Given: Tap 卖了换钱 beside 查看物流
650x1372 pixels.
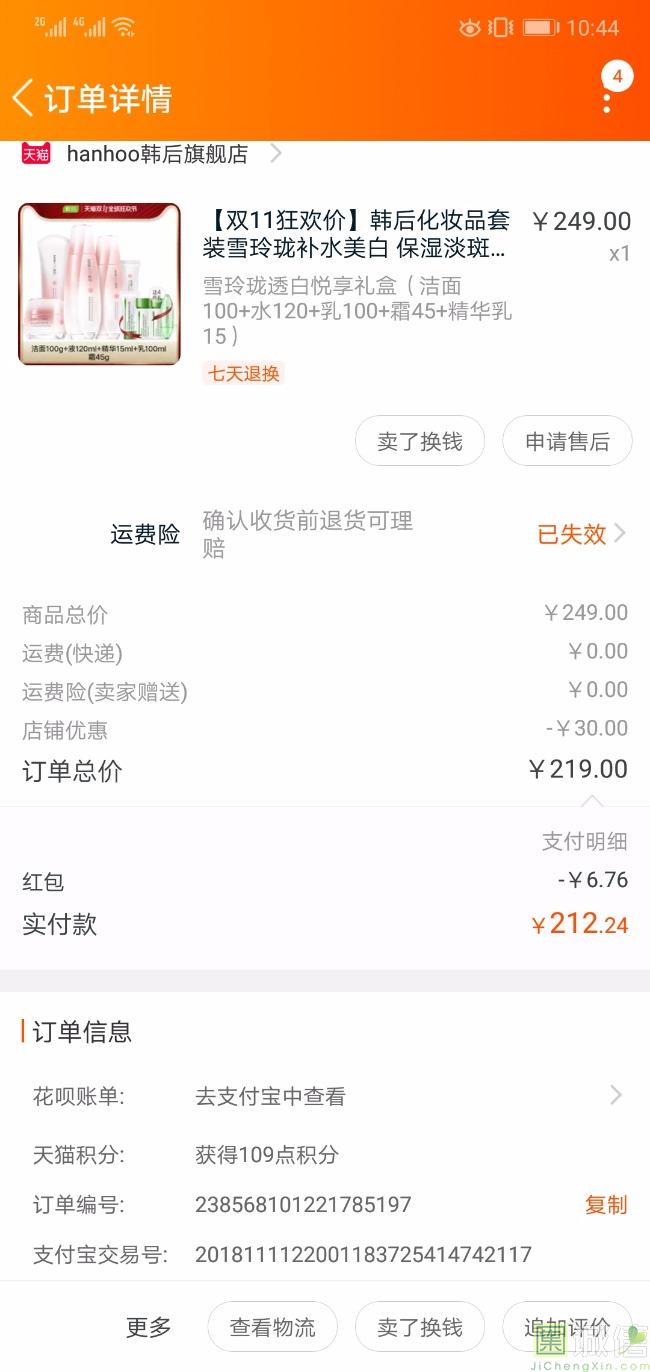Looking at the screenshot, I should pos(420,1327).
